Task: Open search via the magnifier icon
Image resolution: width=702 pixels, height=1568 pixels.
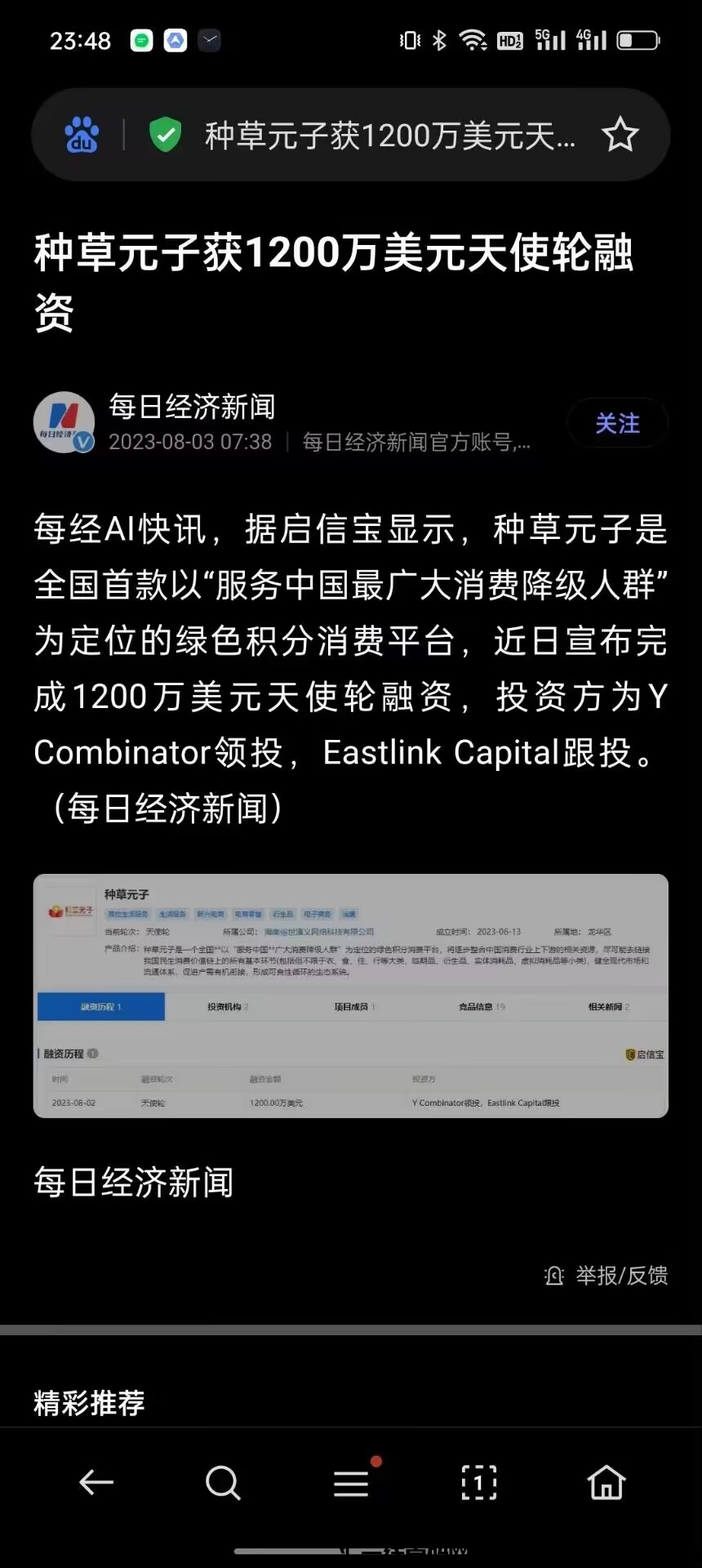Action: (222, 1481)
